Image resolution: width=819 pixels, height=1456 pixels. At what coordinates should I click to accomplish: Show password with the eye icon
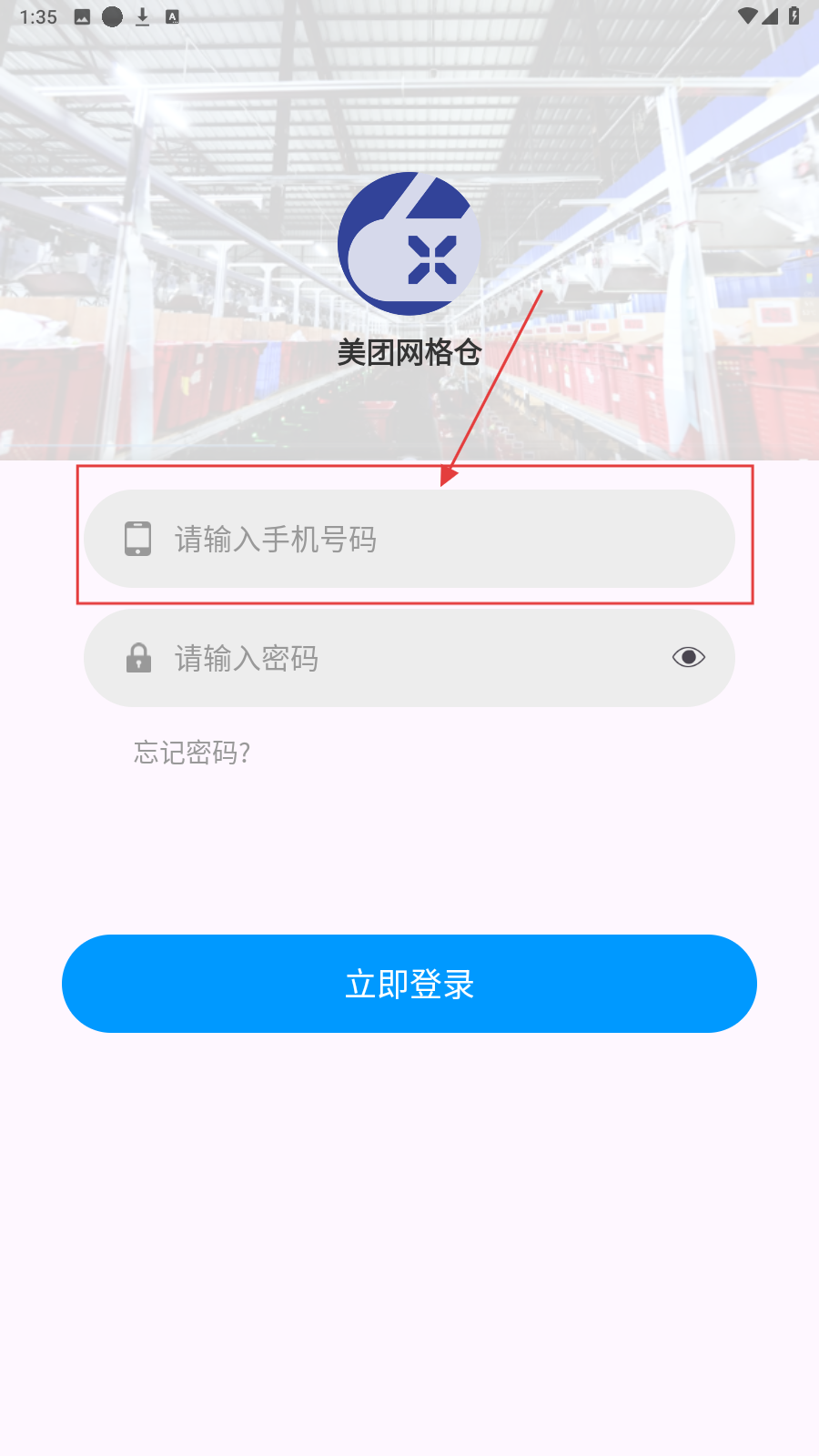point(688,657)
